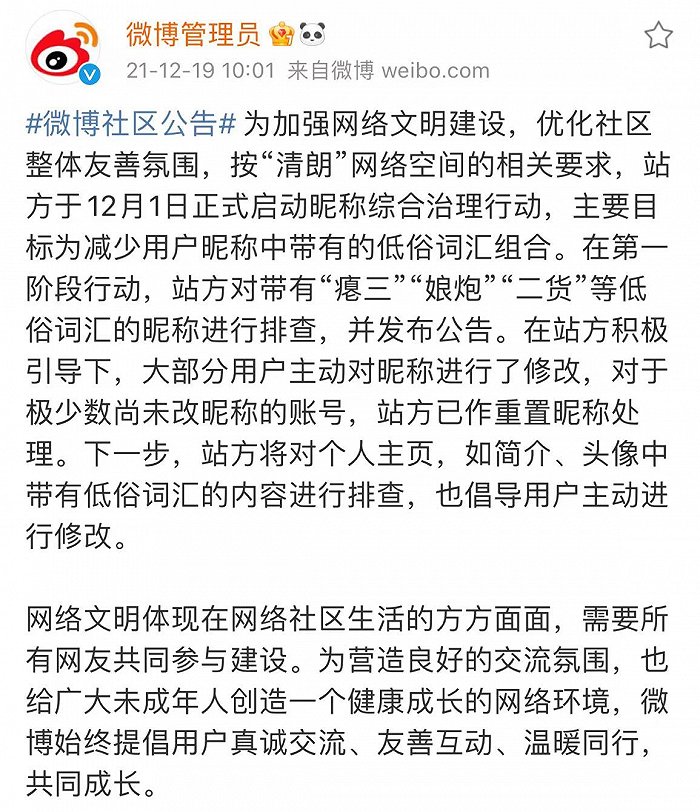Open the weibo.com source link
Screen dimensions: 700x812
click(x=436, y=71)
